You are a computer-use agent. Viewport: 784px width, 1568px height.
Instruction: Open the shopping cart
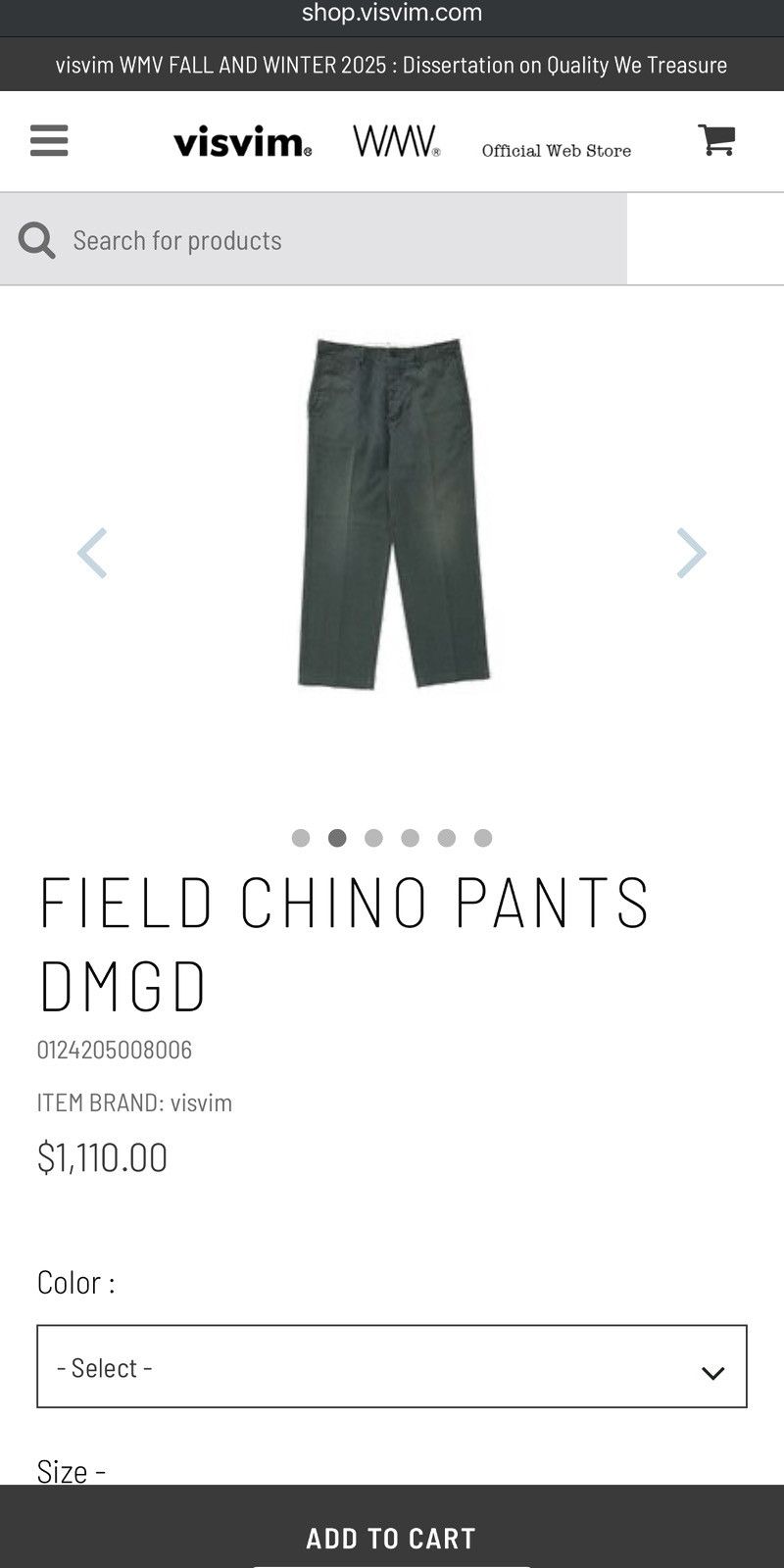[x=718, y=140]
